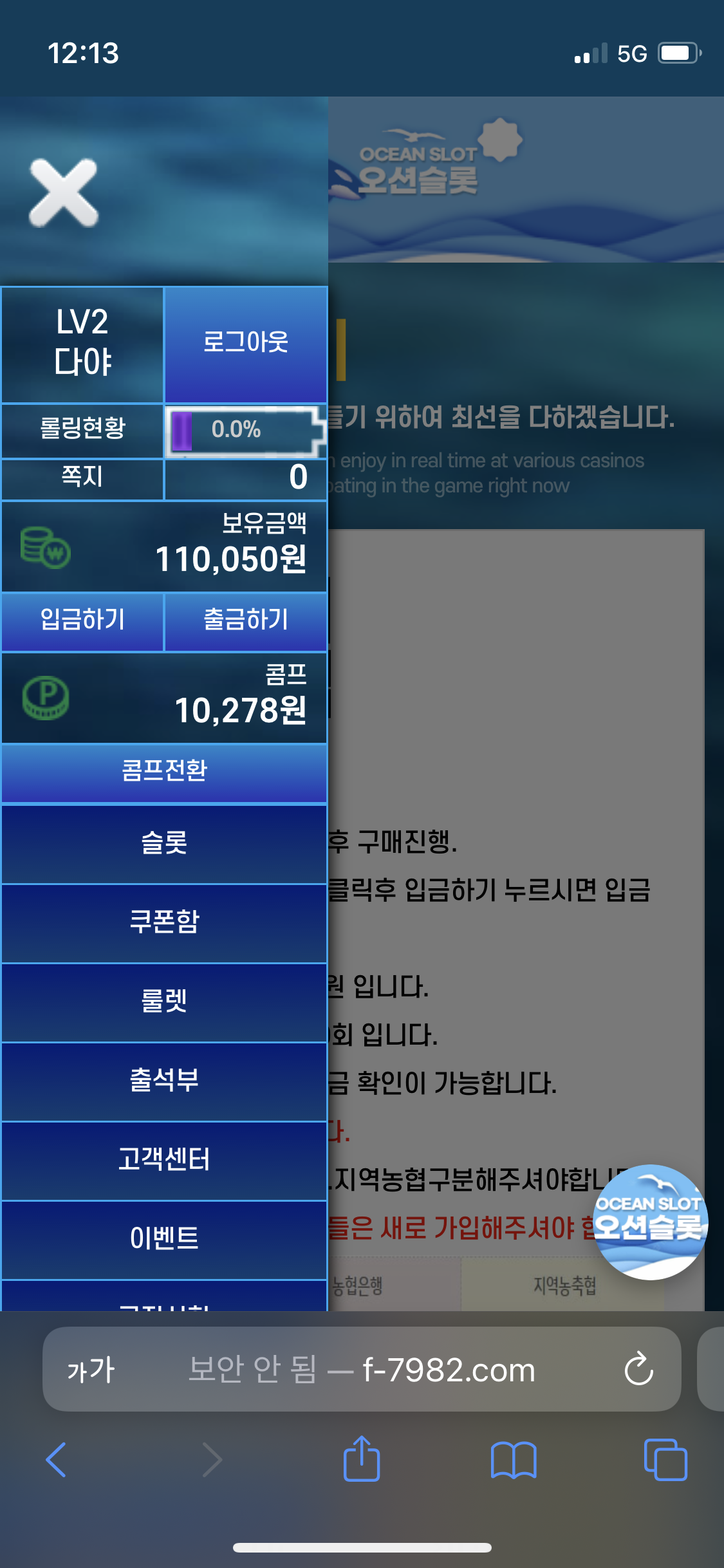Viewport: 724px width, 1568px height.
Task: Share this page from the toolbar
Action: pos(362,1458)
